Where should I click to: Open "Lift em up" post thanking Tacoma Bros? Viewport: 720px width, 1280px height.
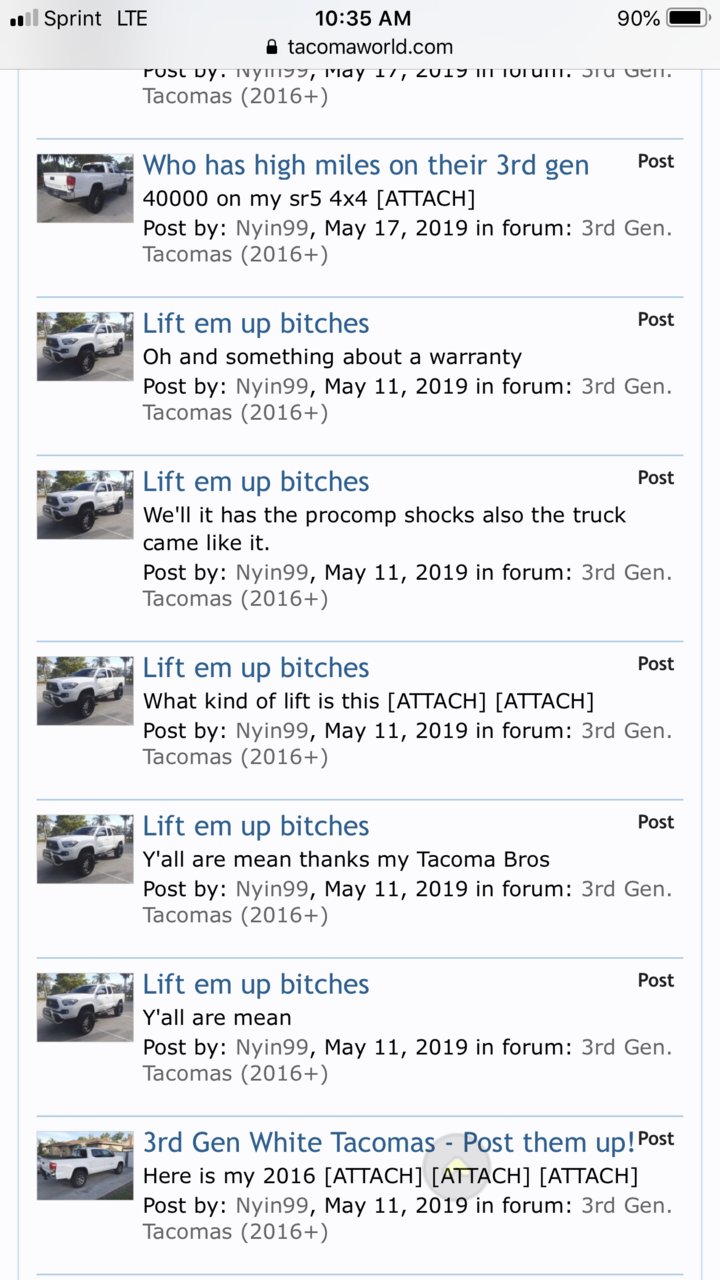pos(256,826)
